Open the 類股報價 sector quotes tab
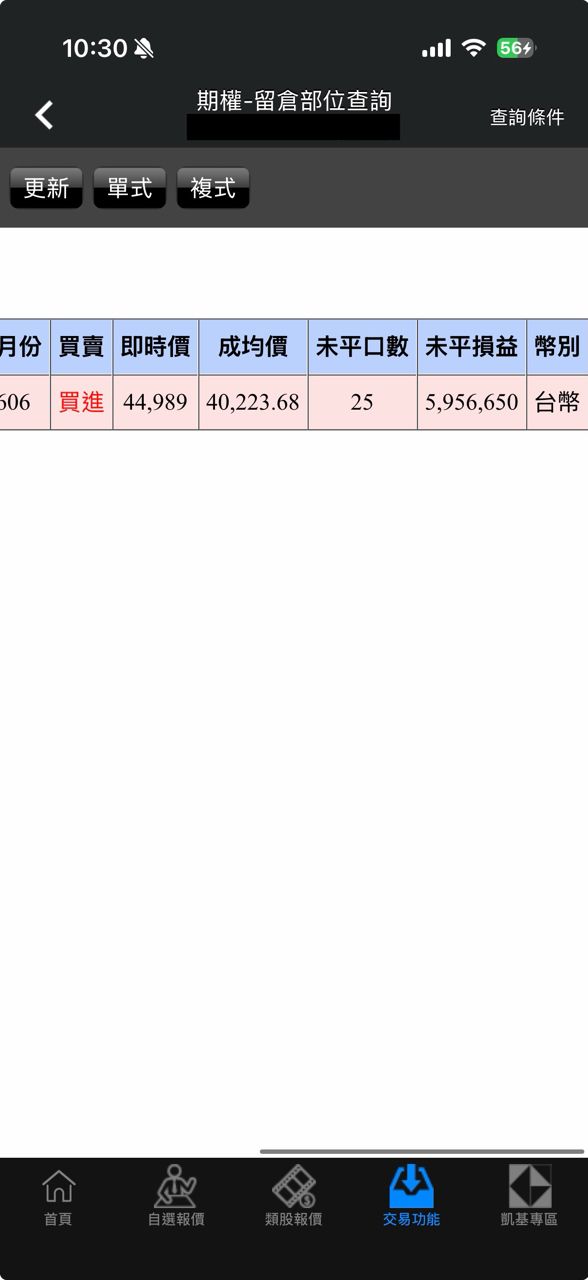Viewport: 588px width, 1280px height. [x=294, y=1197]
